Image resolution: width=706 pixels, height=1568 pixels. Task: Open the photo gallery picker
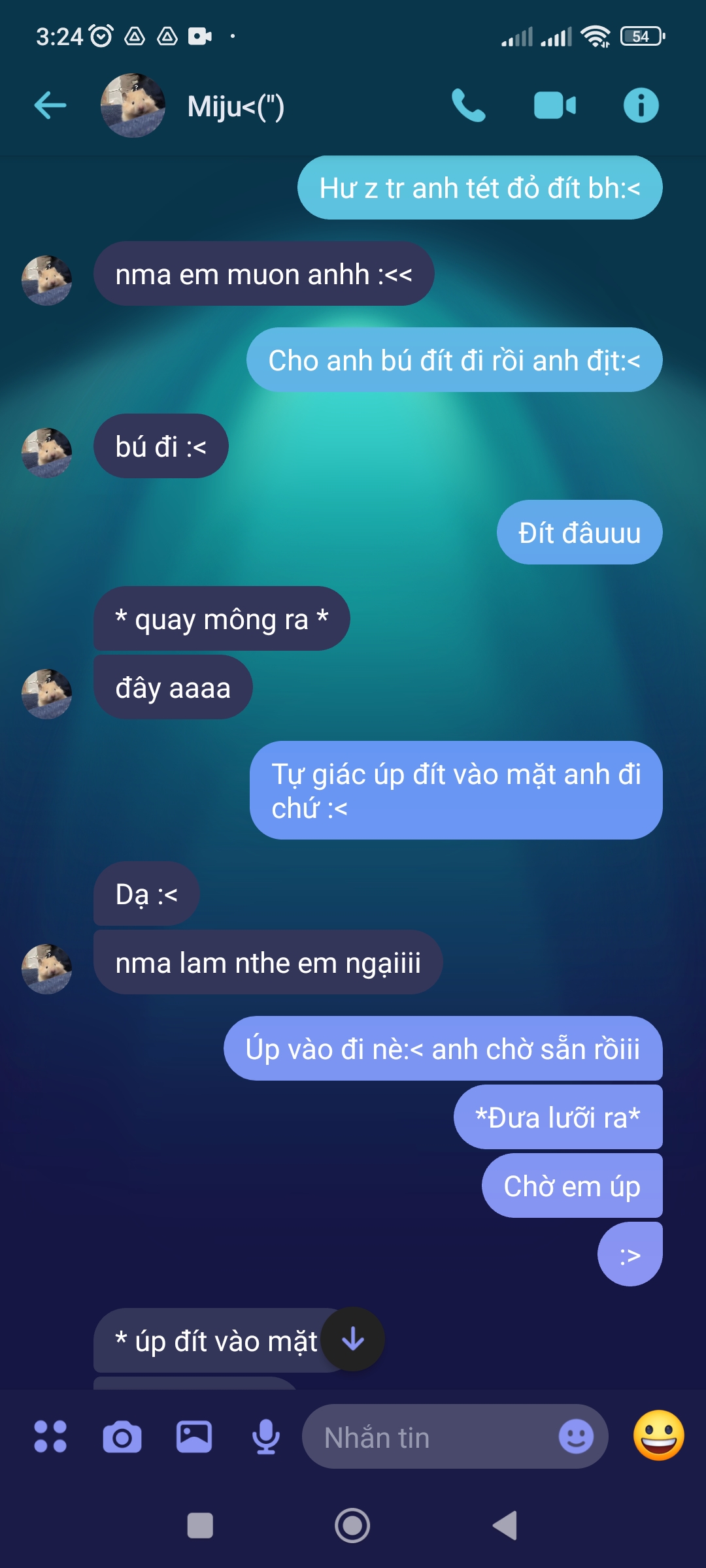tap(194, 1437)
